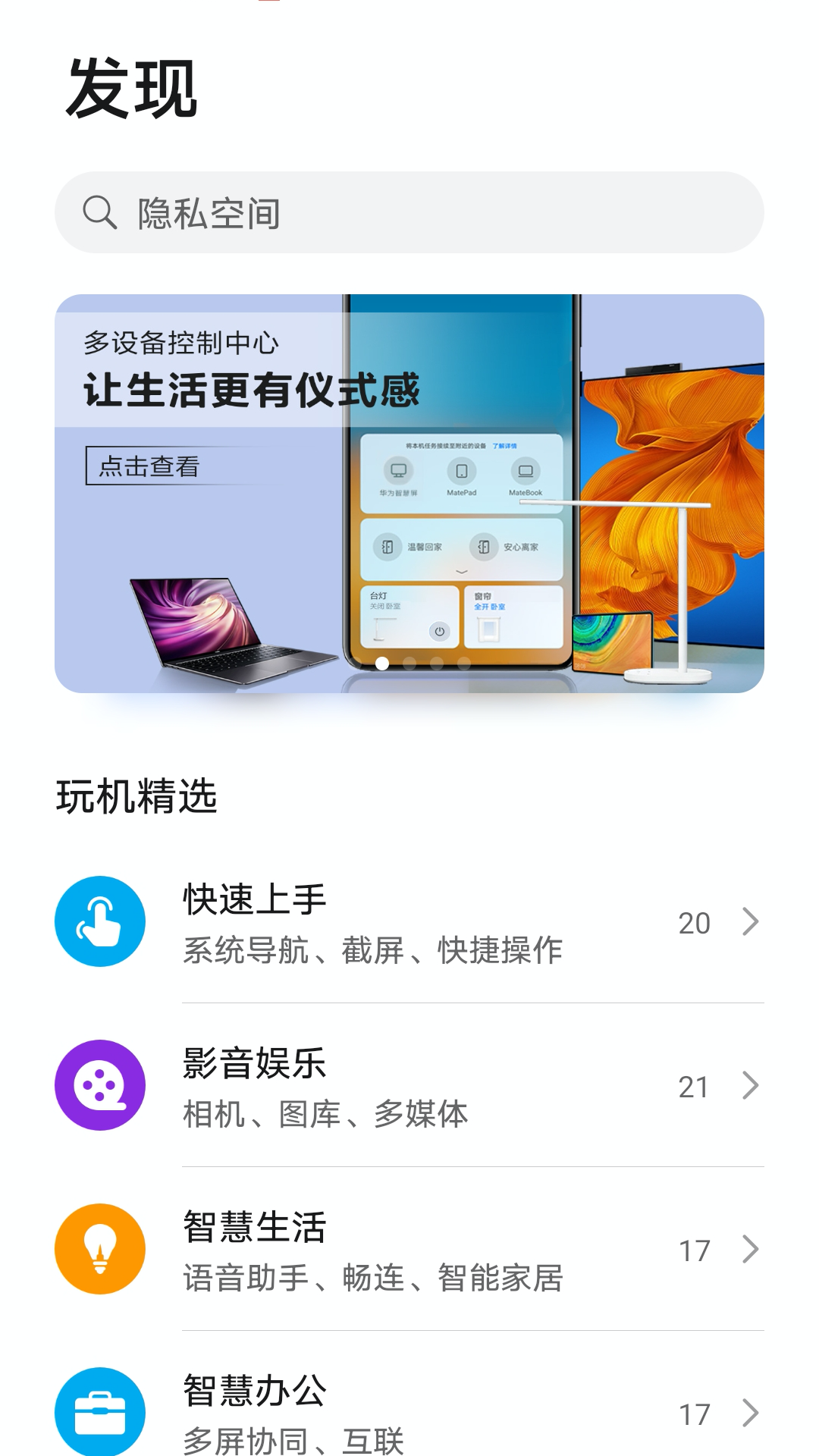Tap the 隐私空间 search input field
The width and height of the screenshot is (819, 1456).
303,213
